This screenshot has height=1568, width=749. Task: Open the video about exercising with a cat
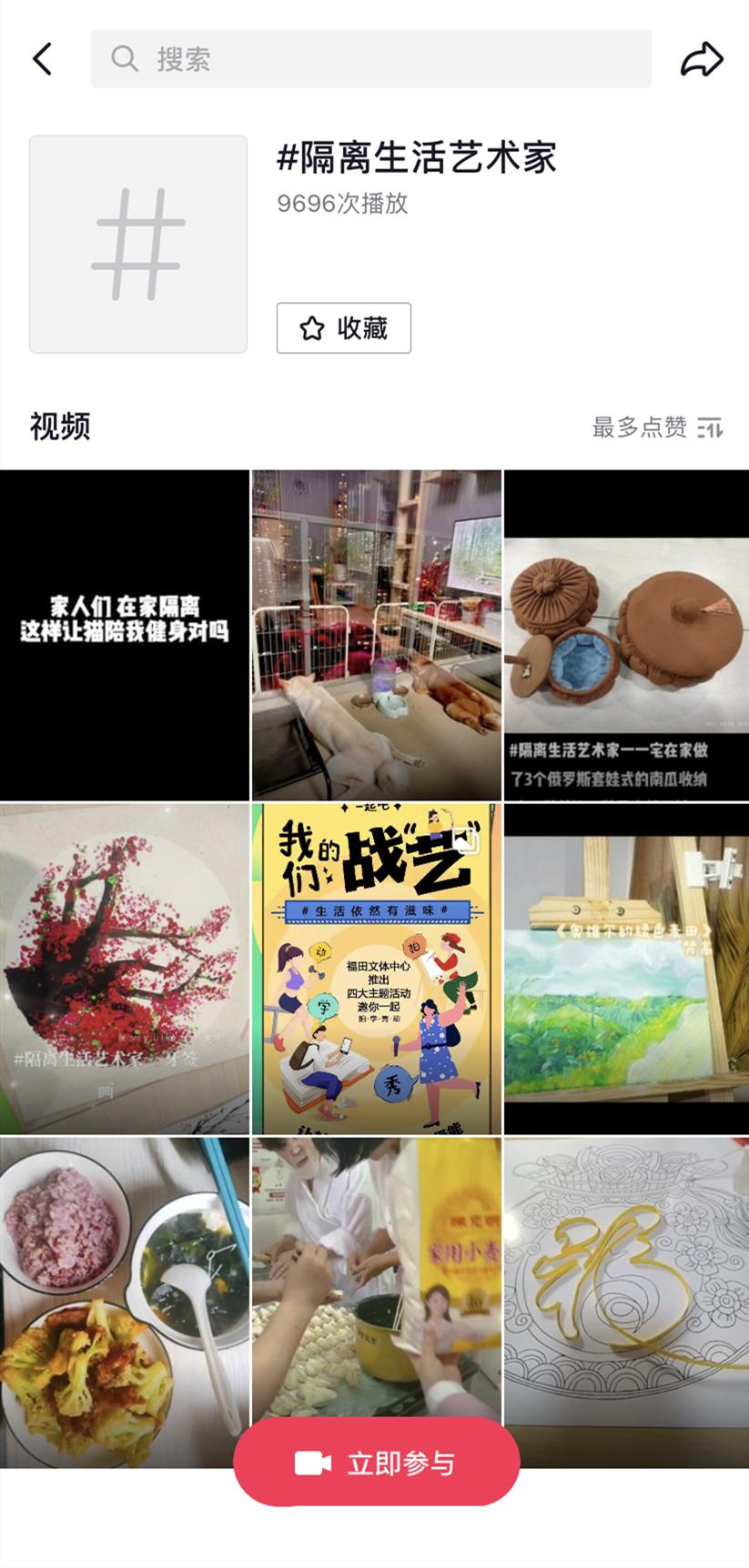point(125,635)
